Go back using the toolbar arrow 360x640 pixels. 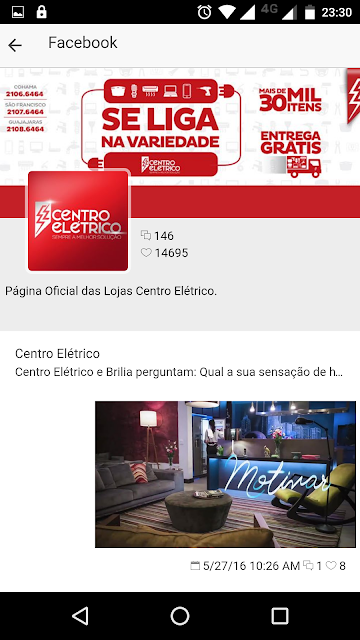tap(15, 45)
